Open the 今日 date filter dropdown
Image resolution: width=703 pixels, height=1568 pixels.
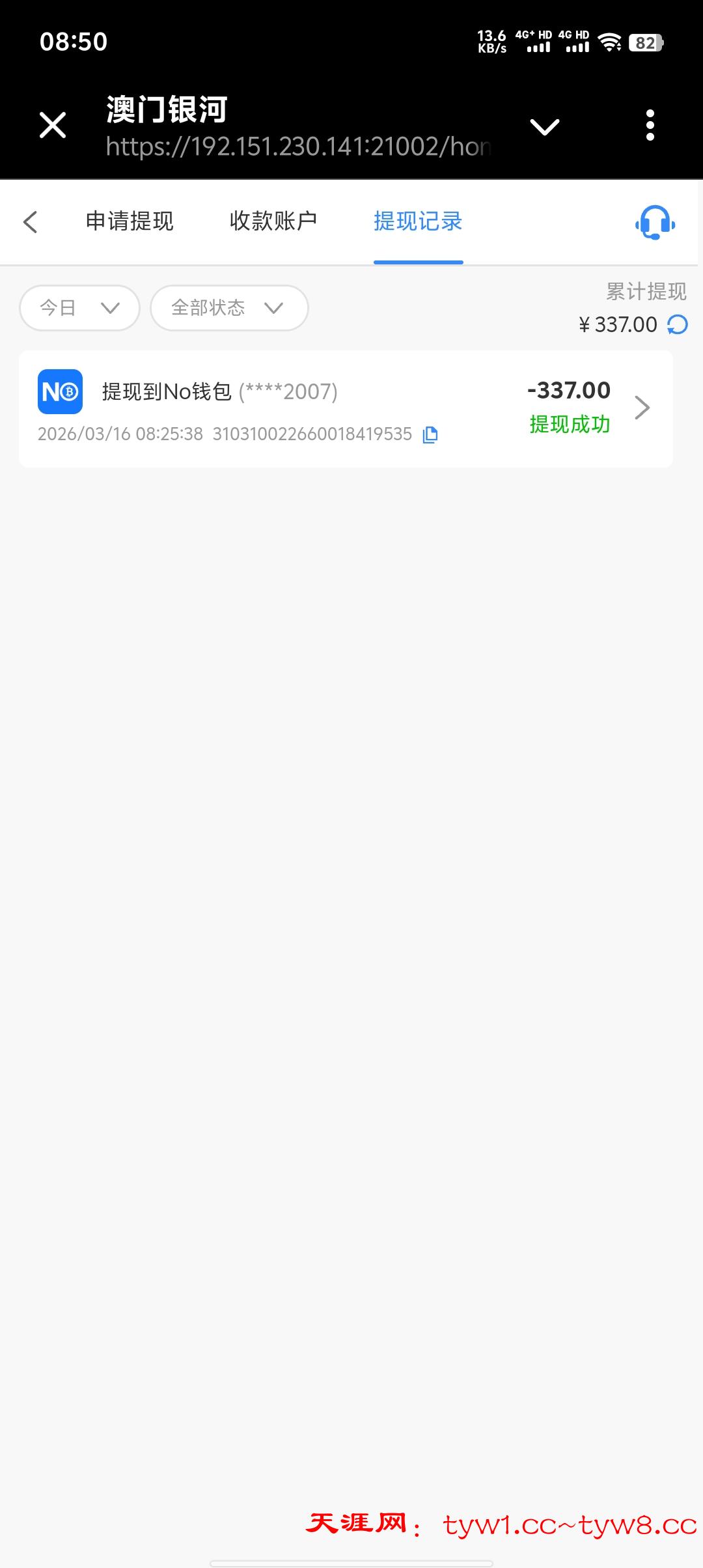point(79,307)
